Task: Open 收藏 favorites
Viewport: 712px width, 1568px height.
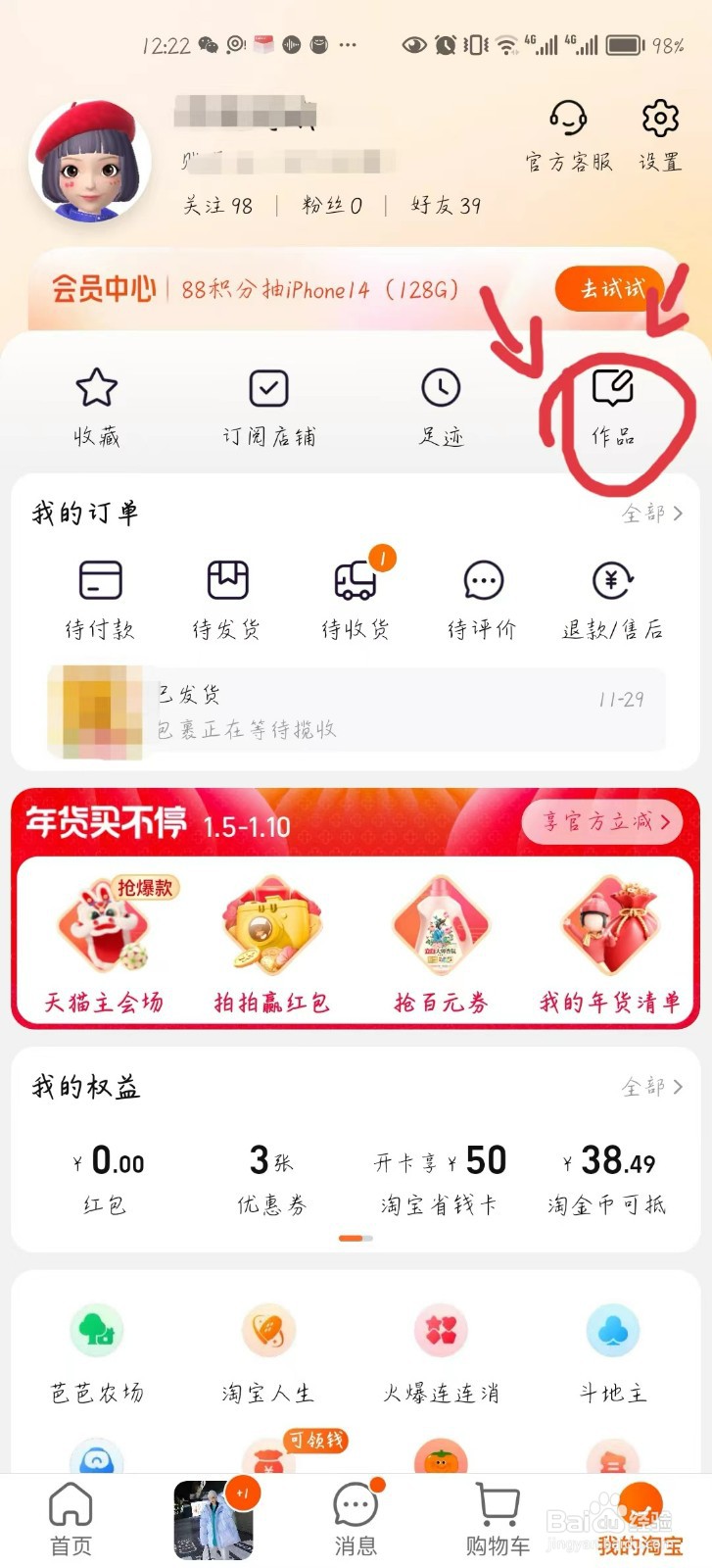Action: 96,405
